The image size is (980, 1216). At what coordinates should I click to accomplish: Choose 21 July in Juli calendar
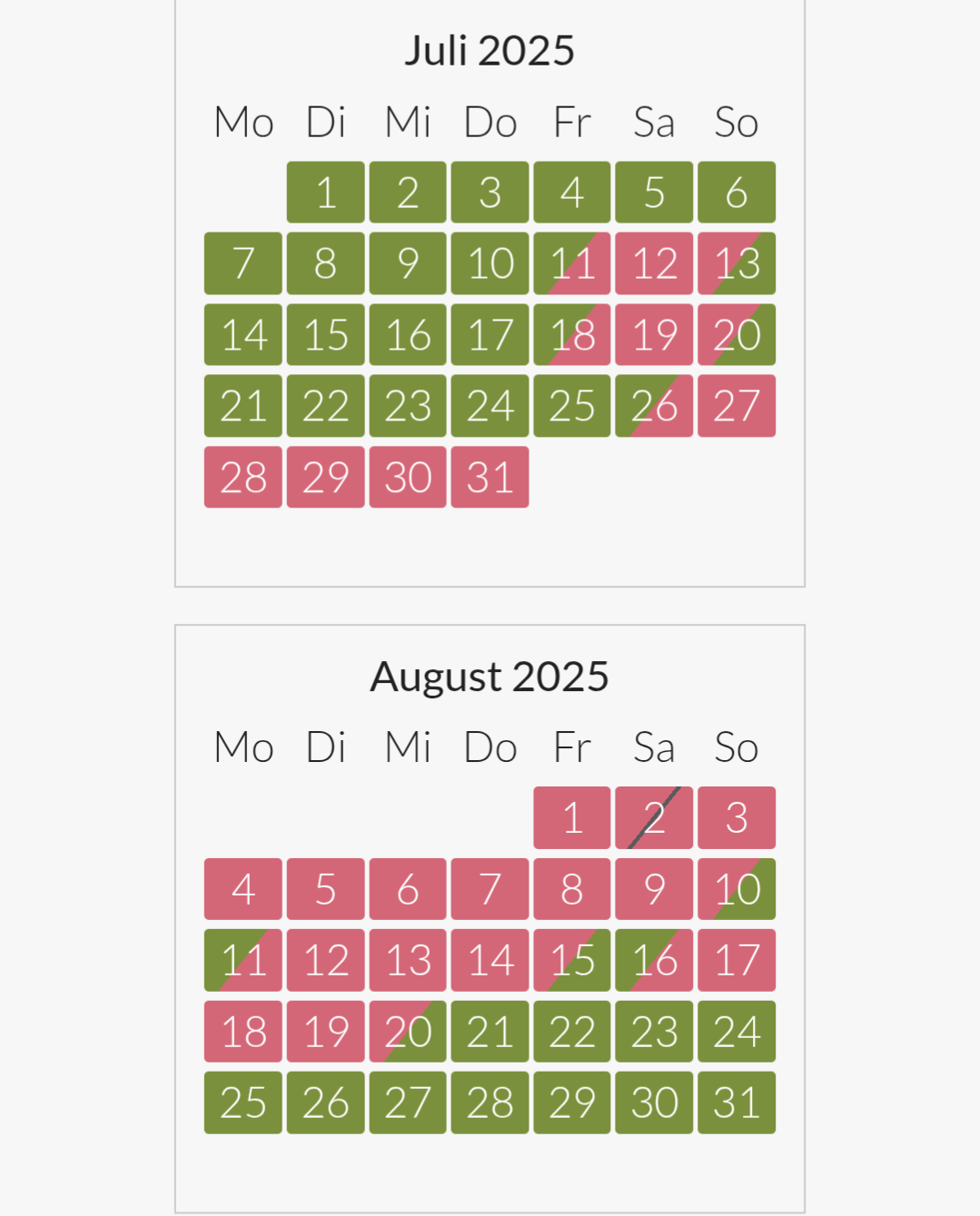coord(243,406)
